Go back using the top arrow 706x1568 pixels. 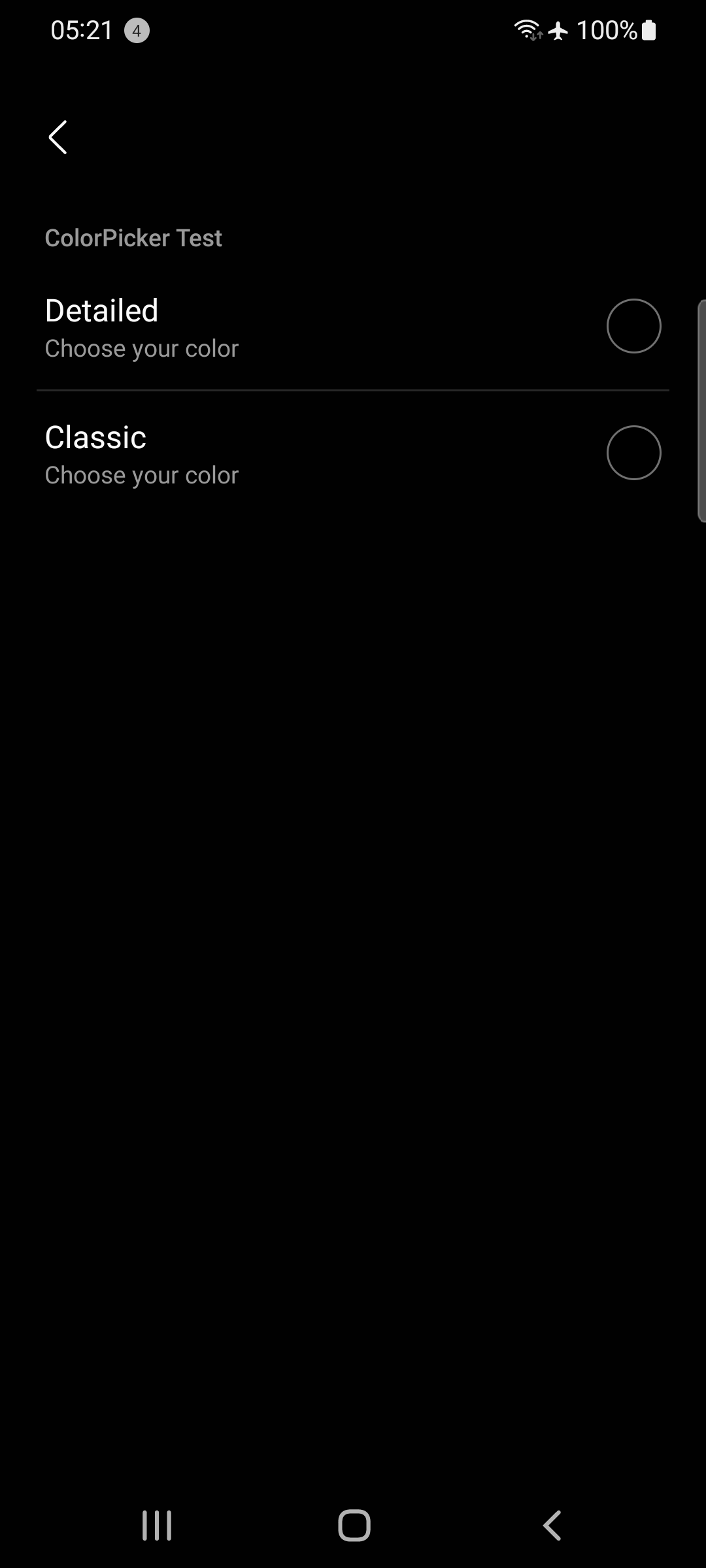(x=58, y=137)
